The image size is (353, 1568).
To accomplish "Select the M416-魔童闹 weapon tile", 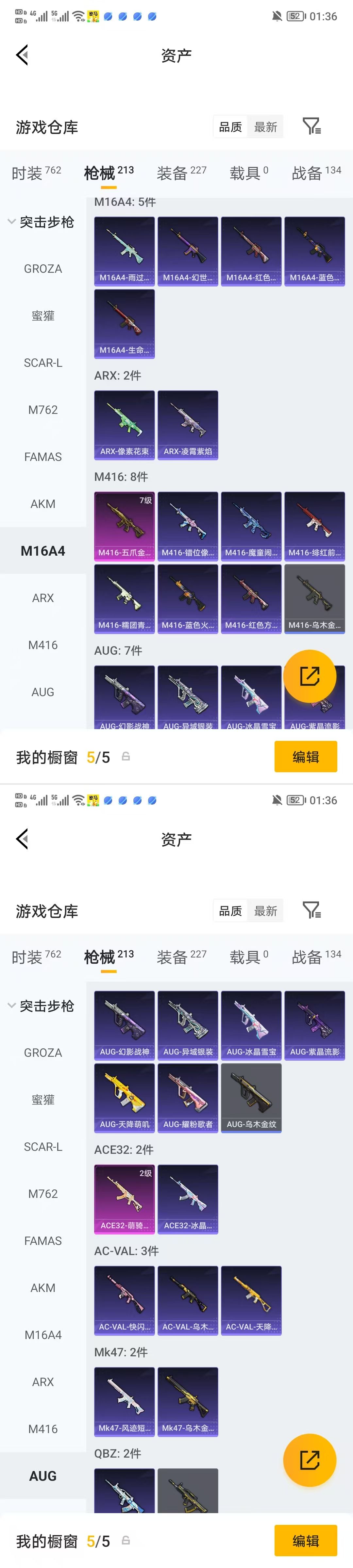I will tap(251, 526).
